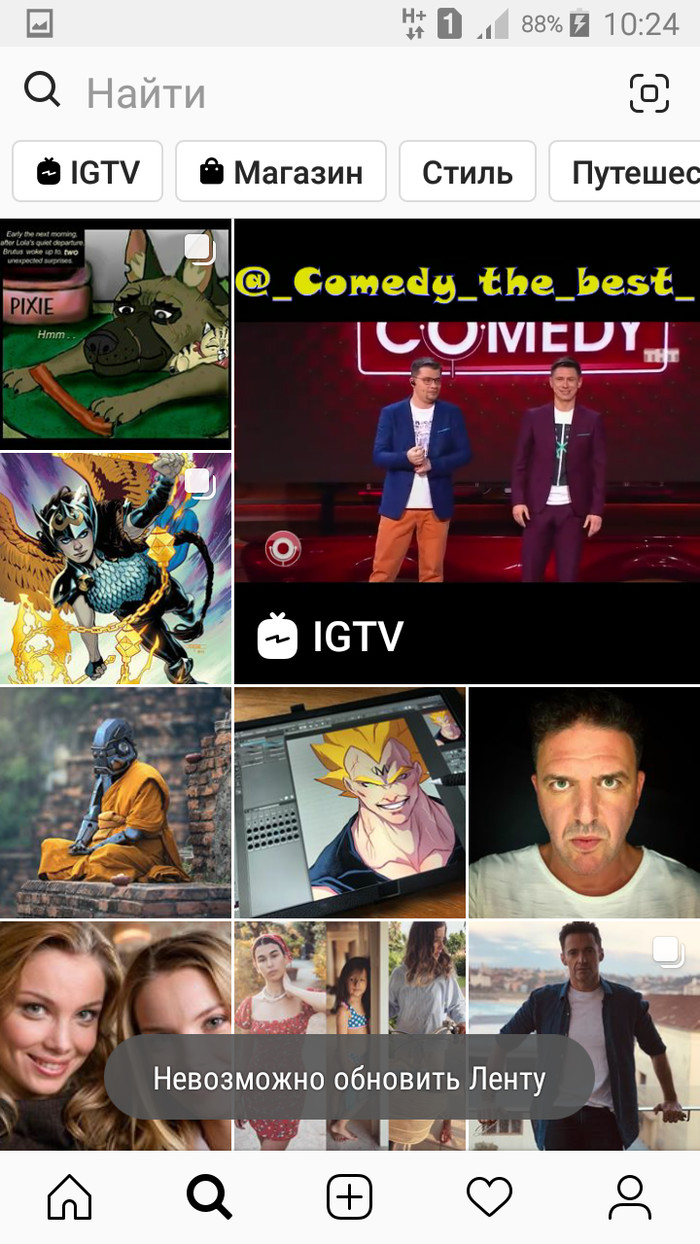Switch to the Profile tab
This screenshot has width=700, height=1244.
click(x=630, y=1197)
